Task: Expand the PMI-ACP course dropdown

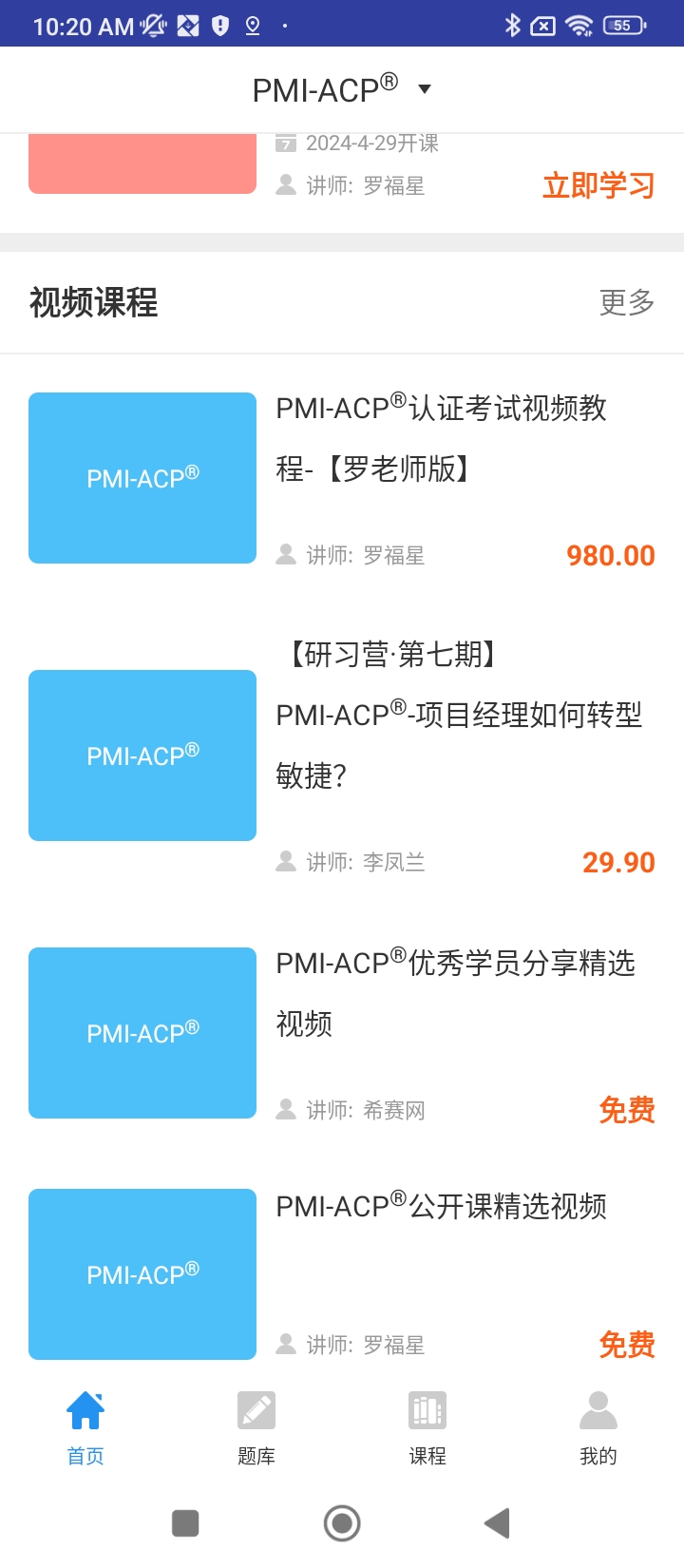Action: (424, 89)
